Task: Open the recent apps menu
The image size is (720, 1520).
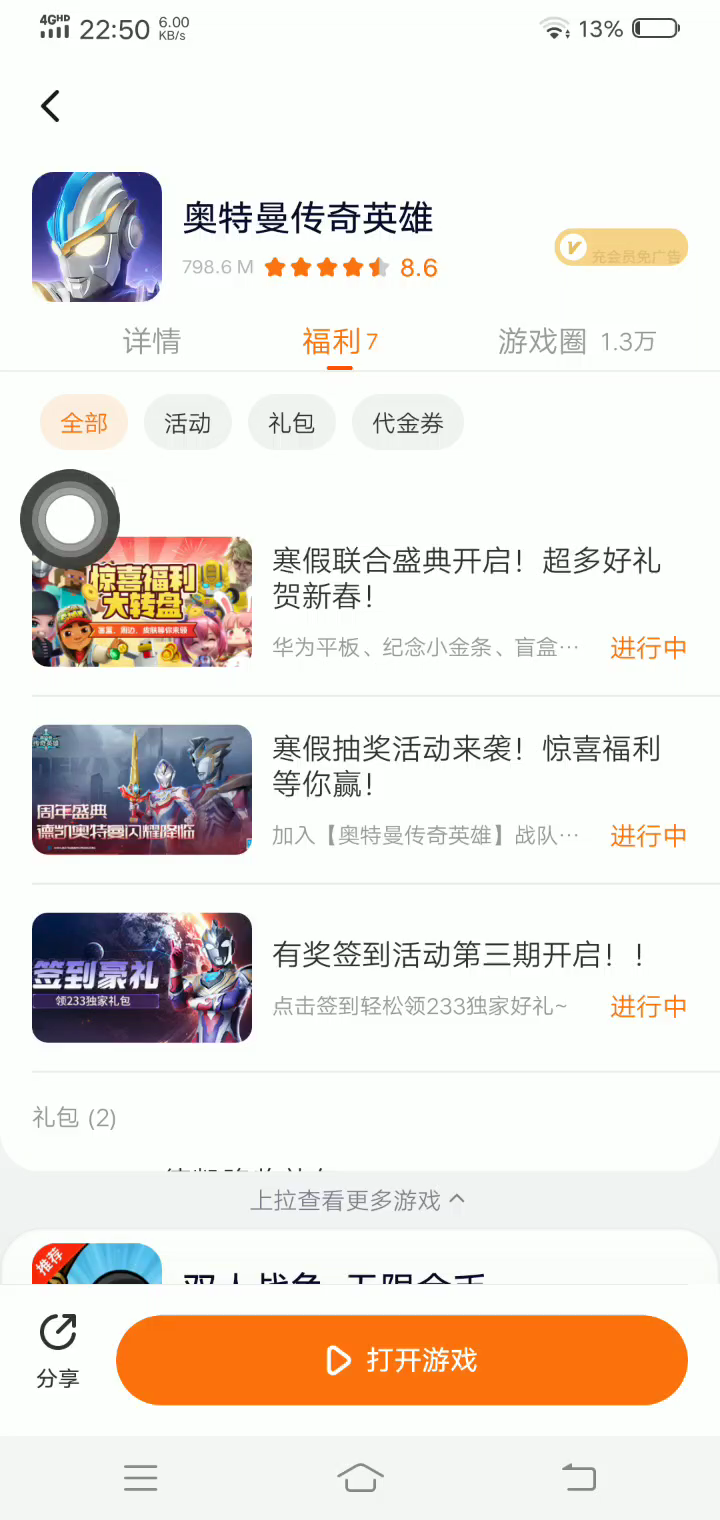Action: click(141, 1477)
